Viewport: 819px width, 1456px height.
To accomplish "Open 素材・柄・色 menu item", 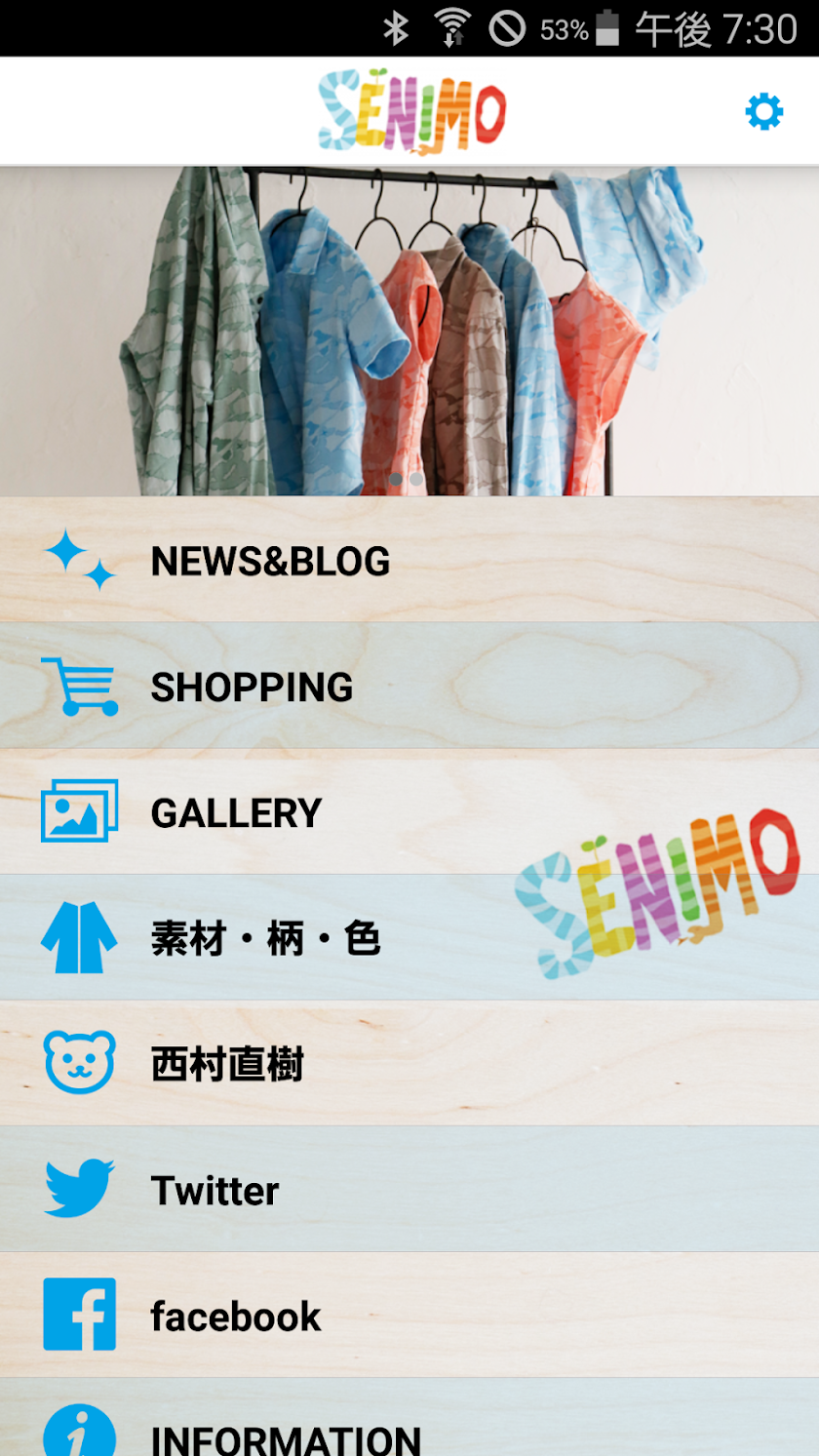I will tap(409, 937).
